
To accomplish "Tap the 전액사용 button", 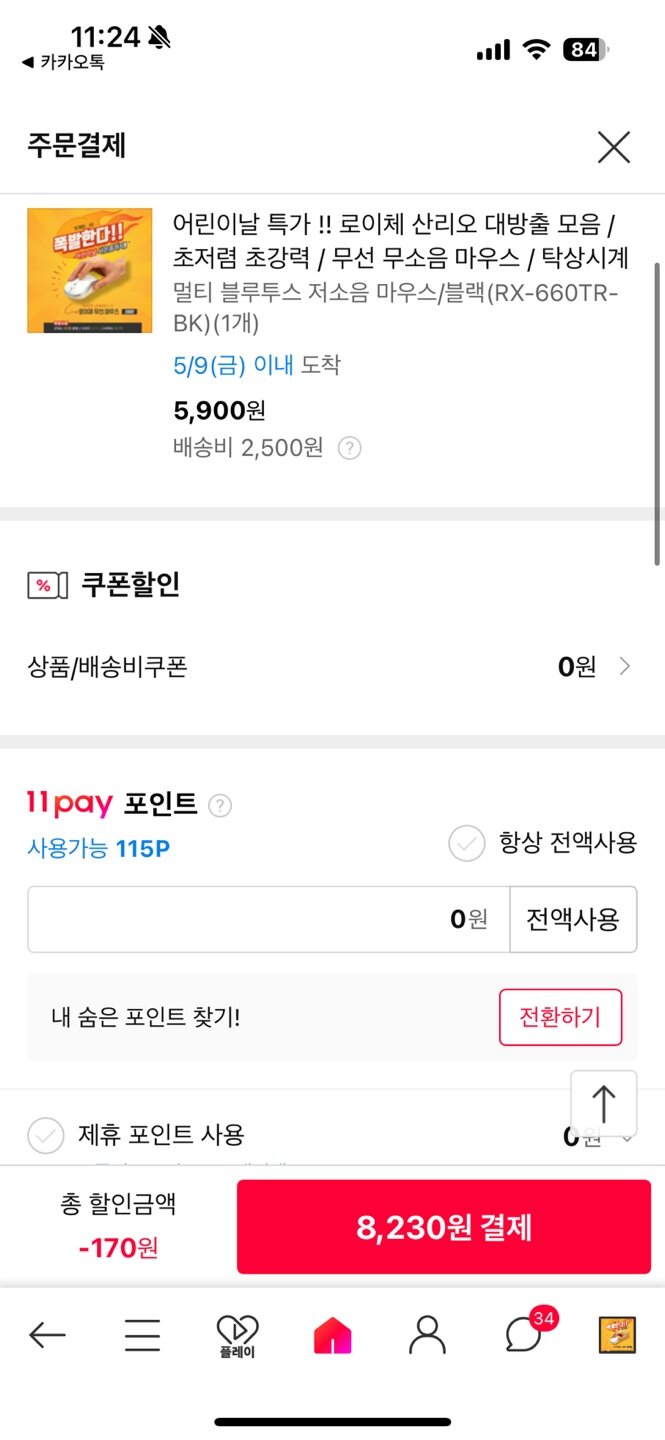I will tap(573, 919).
